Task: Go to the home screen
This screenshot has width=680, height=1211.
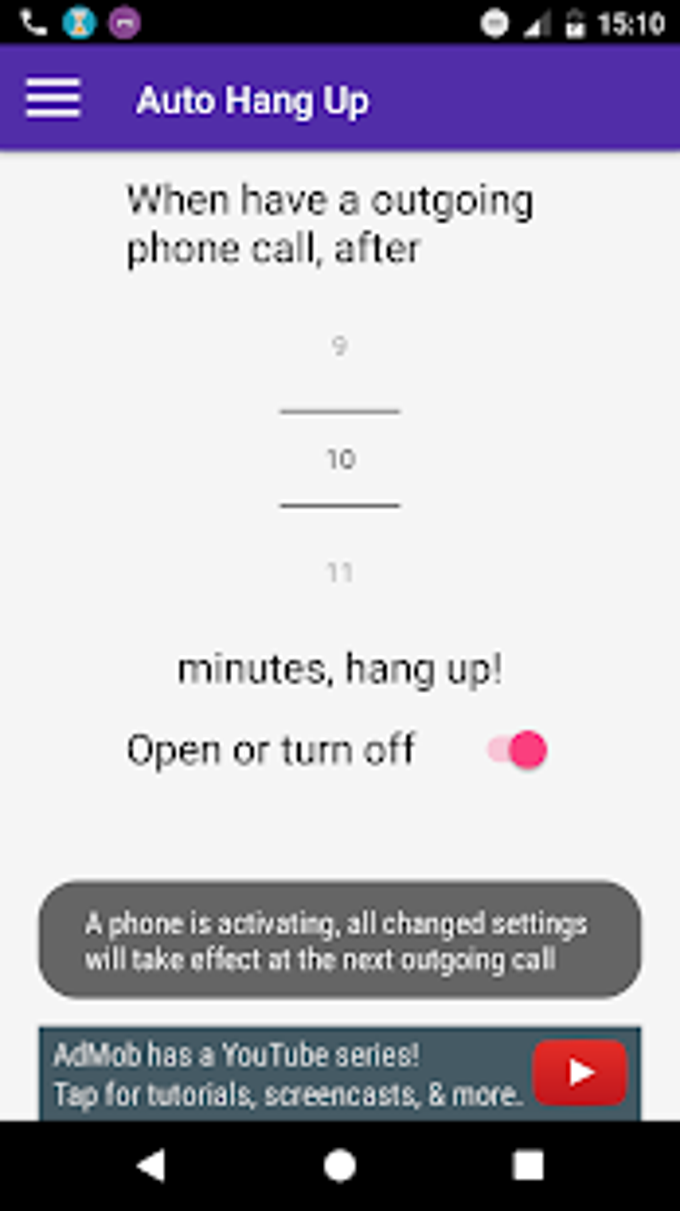Action: [340, 1165]
